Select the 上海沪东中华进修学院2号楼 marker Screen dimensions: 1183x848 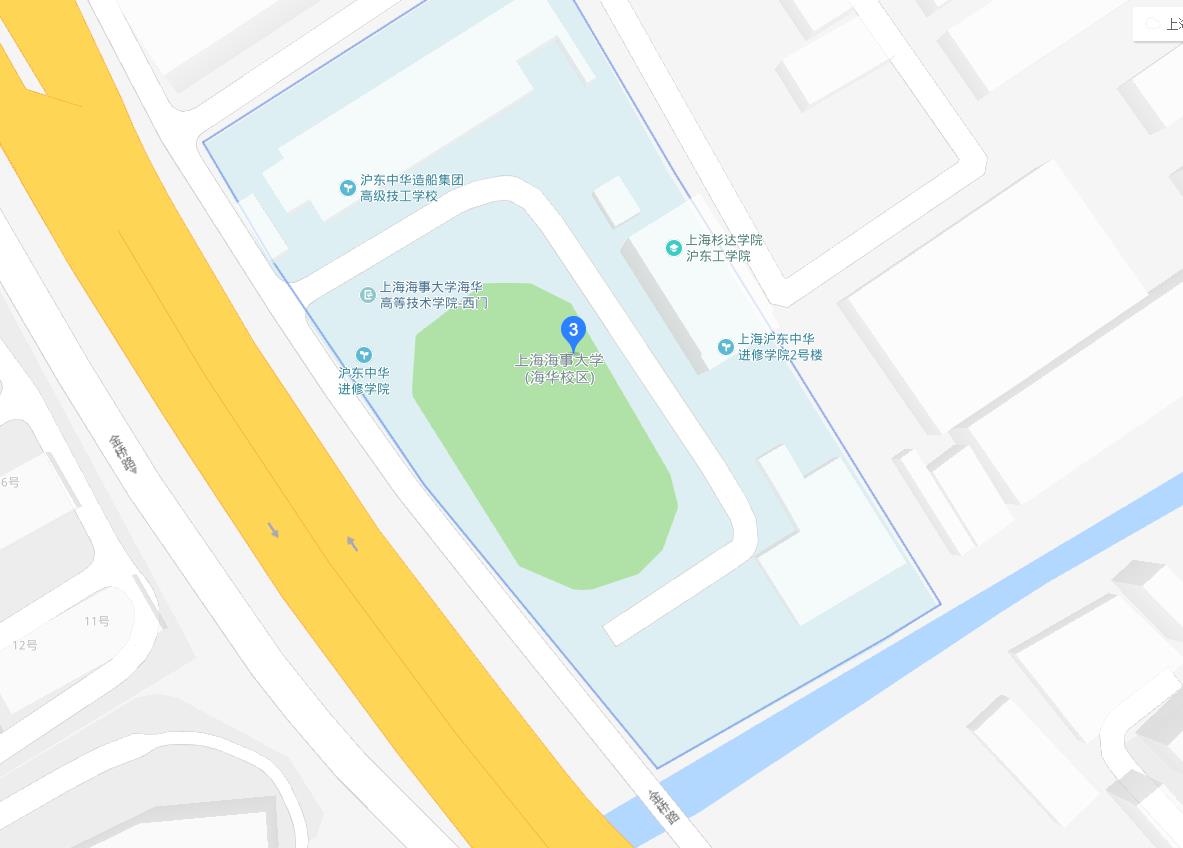[x=726, y=347]
